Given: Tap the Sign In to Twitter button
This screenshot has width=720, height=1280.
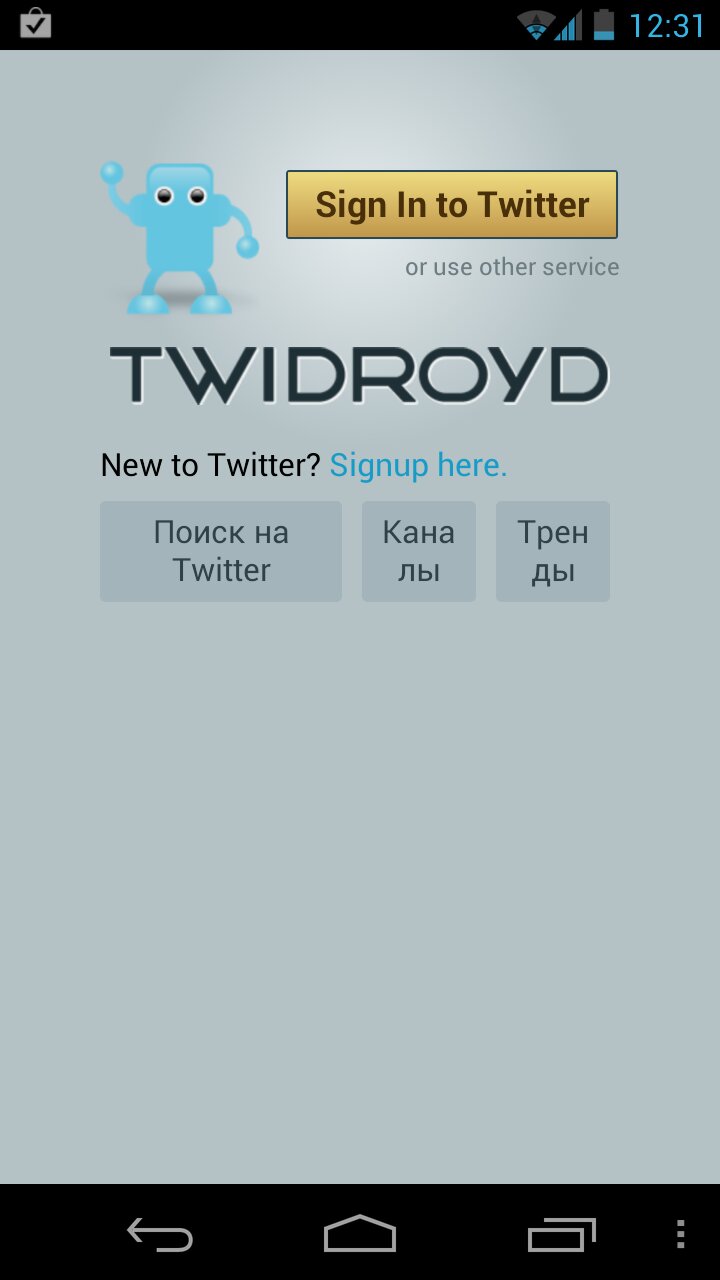Looking at the screenshot, I should pyautogui.click(x=451, y=205).
